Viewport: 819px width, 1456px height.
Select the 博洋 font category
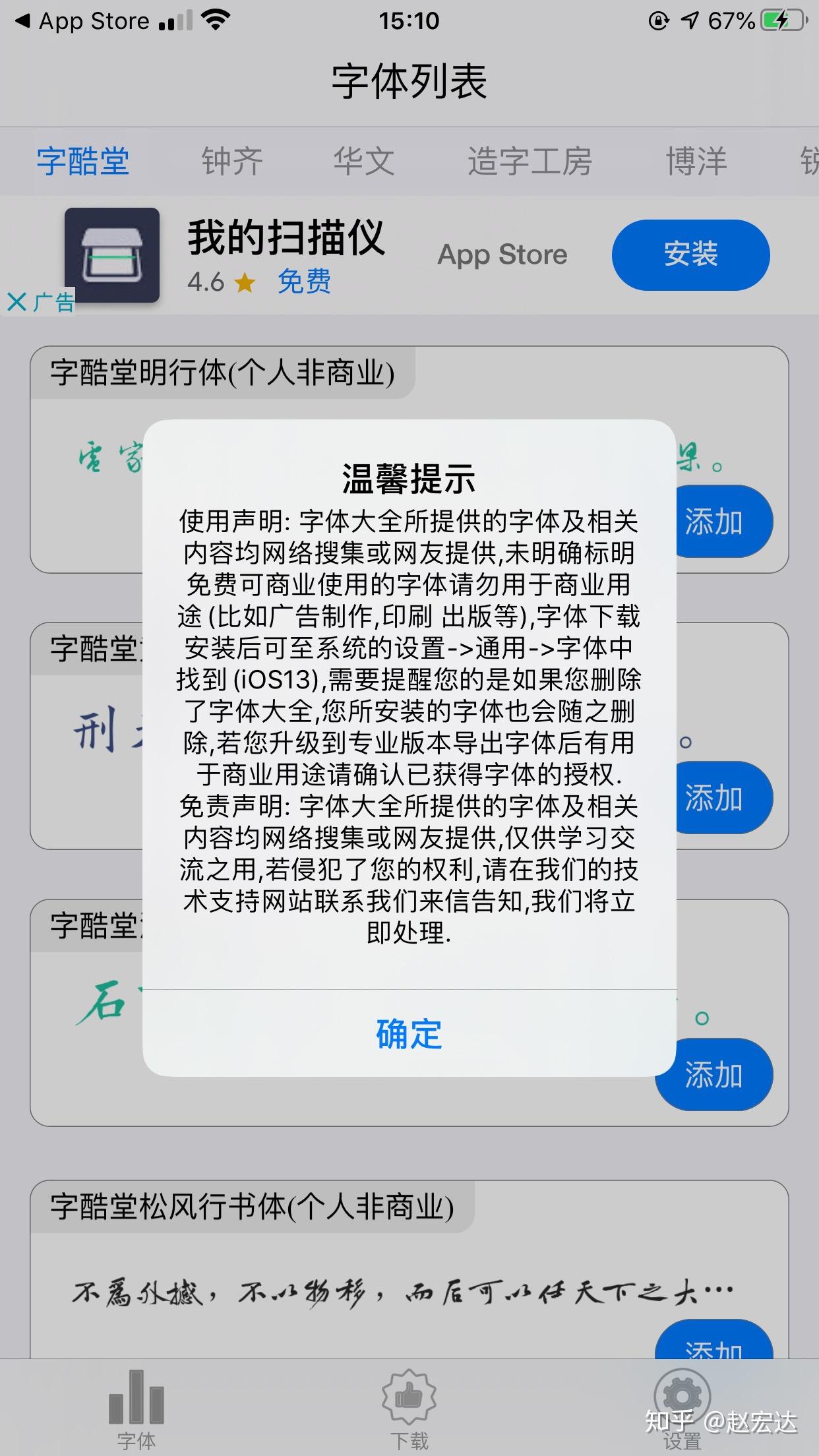pos(695,160)
